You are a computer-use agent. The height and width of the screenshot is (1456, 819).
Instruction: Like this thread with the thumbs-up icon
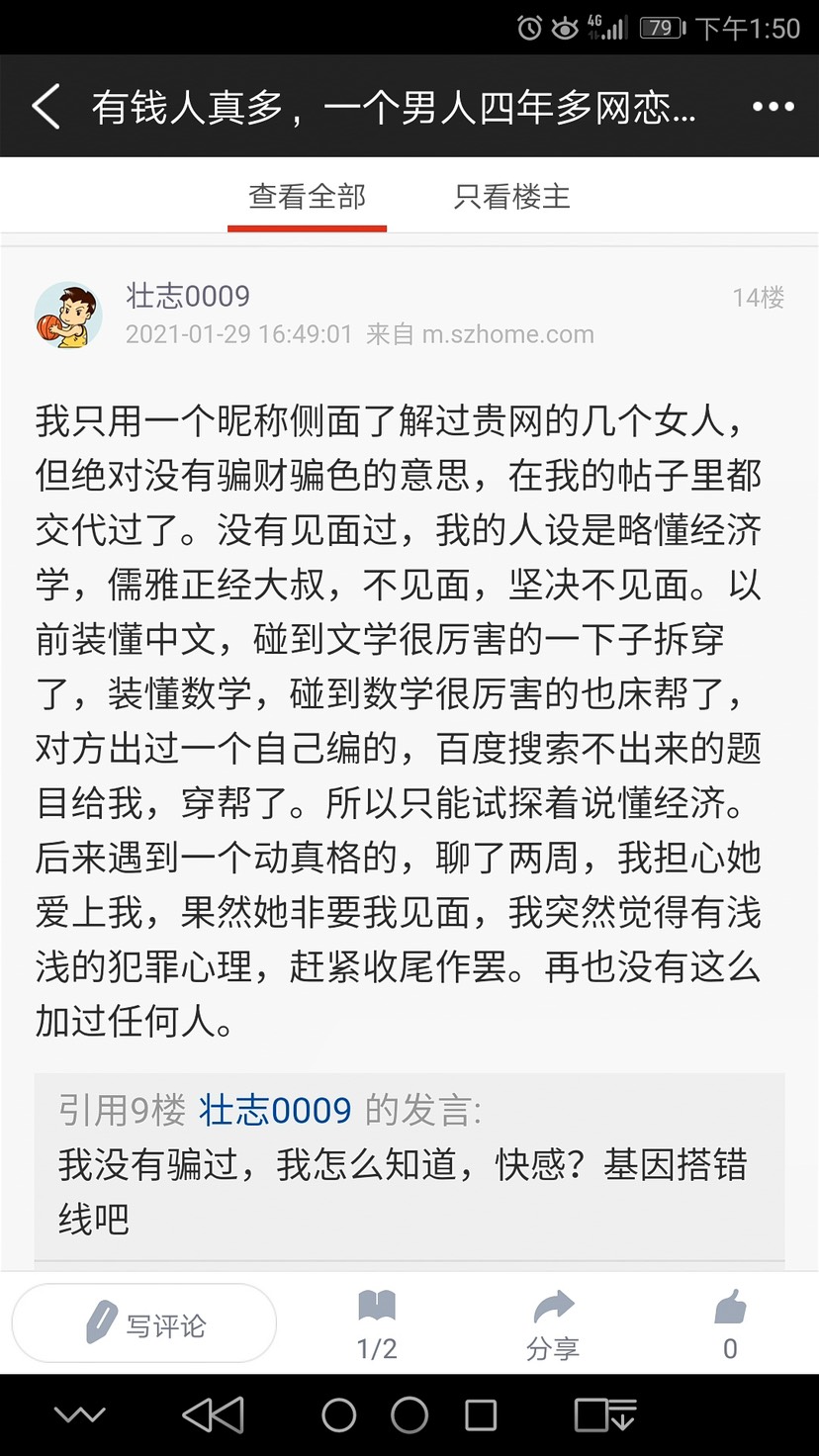point(730,1324)
